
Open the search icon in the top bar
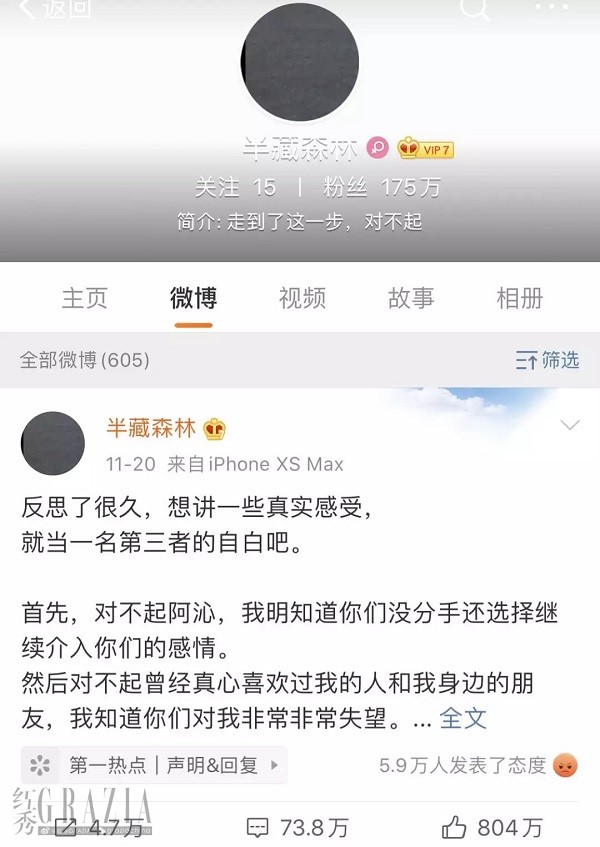click(477, 8)
